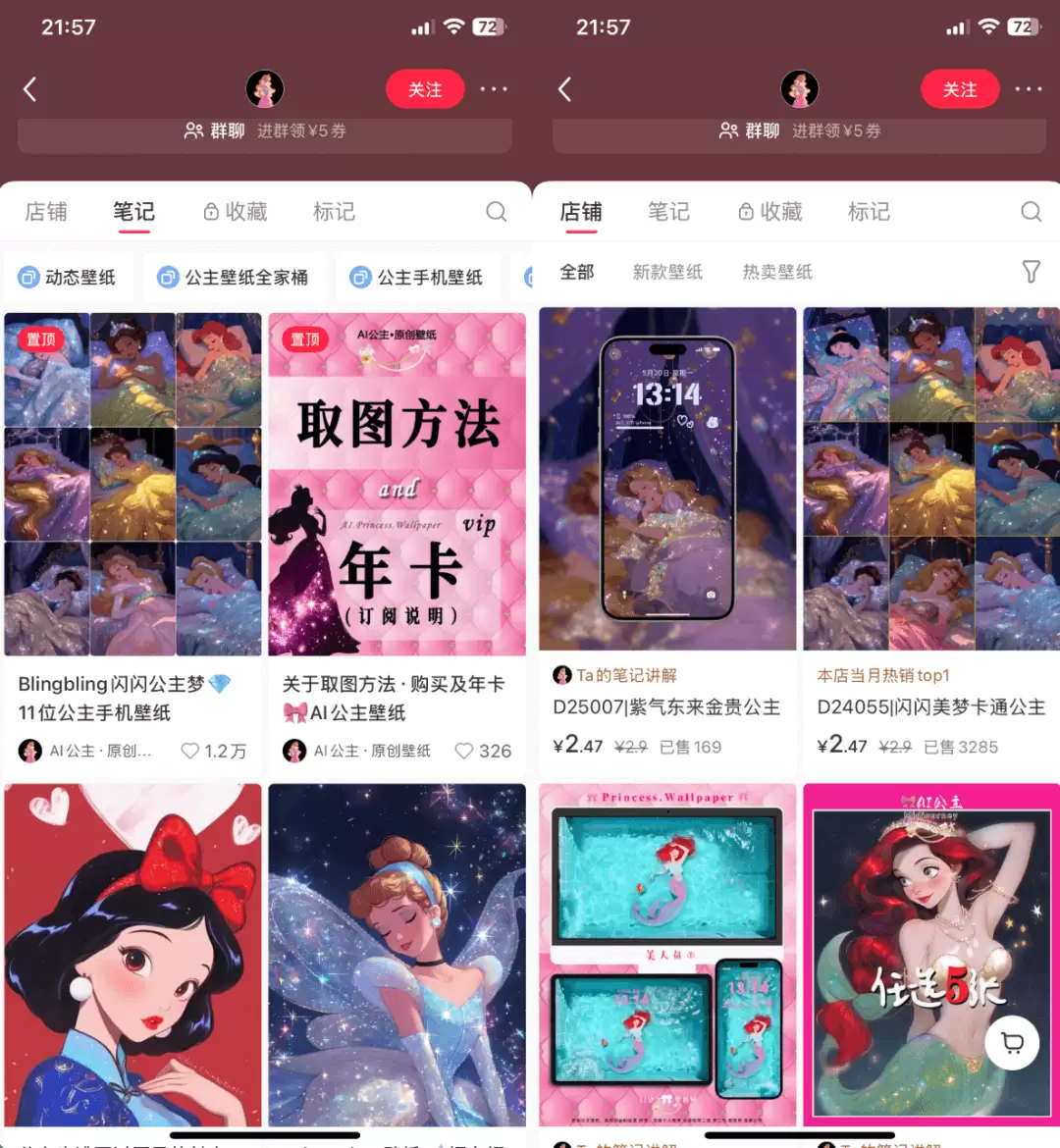Image resolution: width=1060 pixels, height=1148 pixels.
Task: Tap the red 关注 follow button
Action: pos(425,89)
